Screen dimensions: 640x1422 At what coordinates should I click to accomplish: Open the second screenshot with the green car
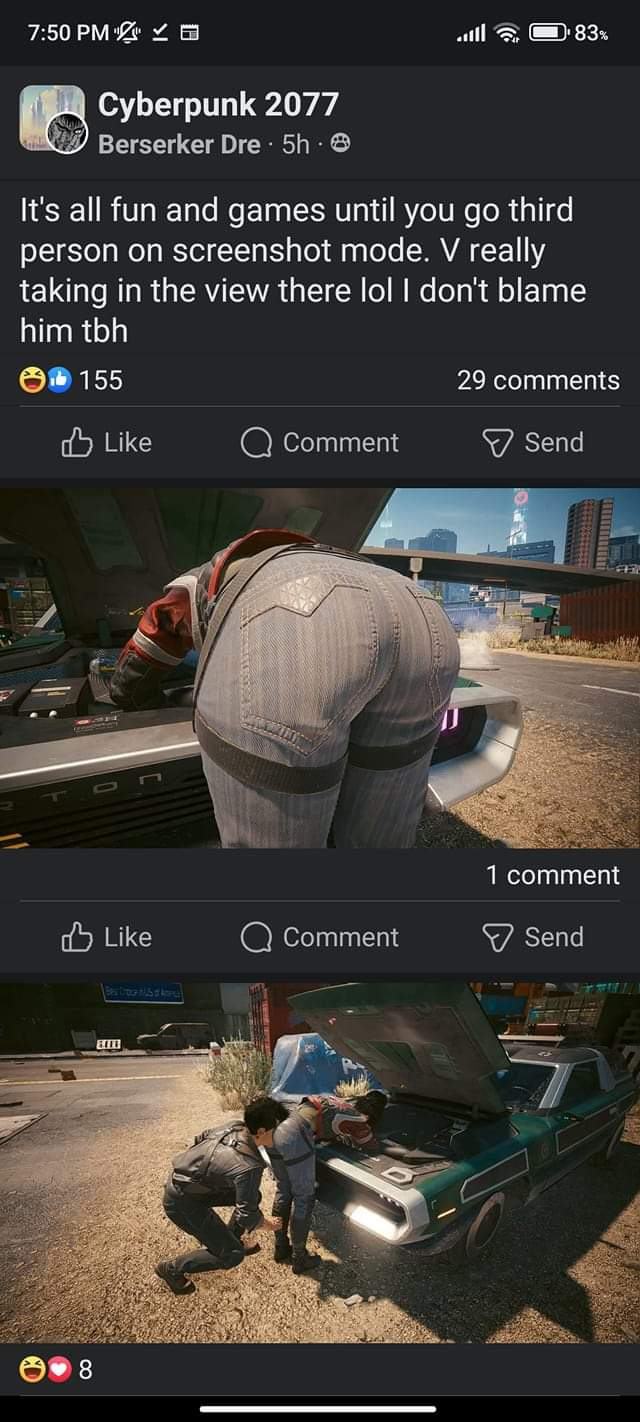tap(320, 1160)
